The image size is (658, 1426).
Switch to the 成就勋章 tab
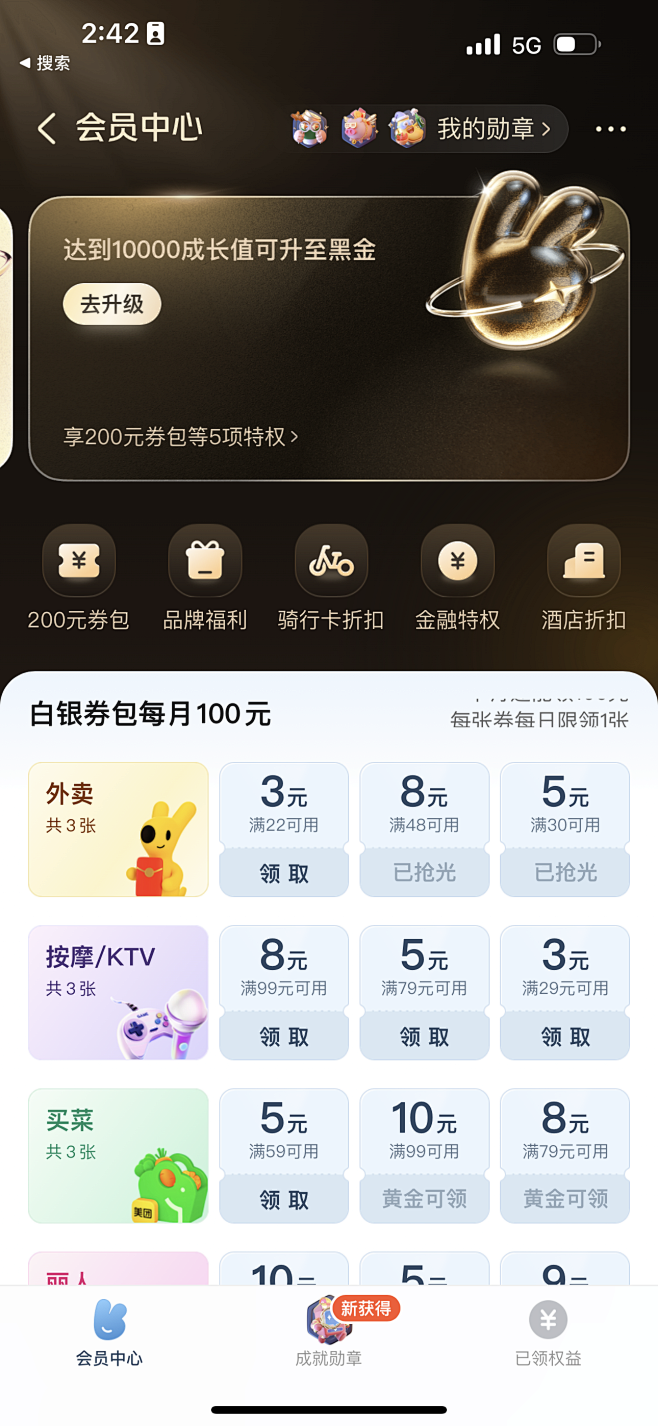coord(329,1335)
